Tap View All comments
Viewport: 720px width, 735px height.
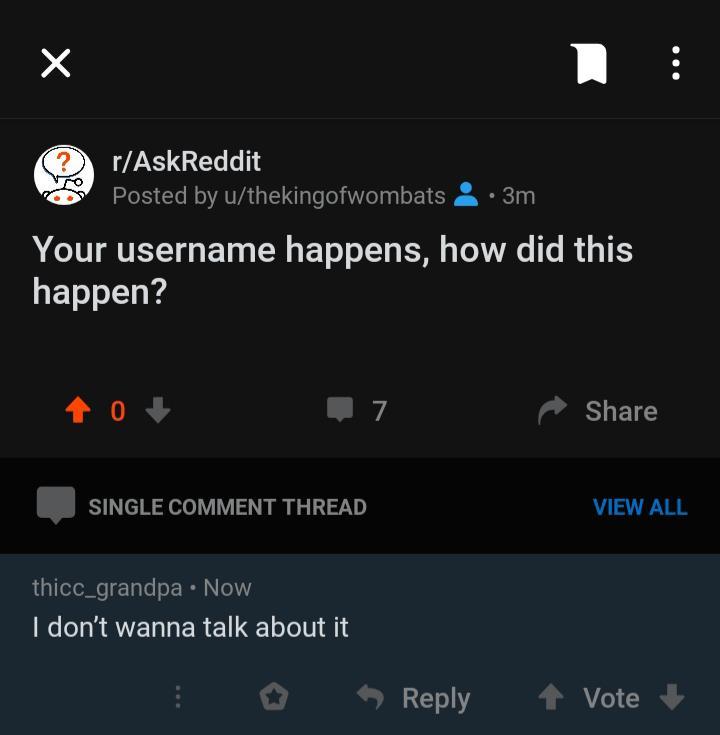(639, 507)
